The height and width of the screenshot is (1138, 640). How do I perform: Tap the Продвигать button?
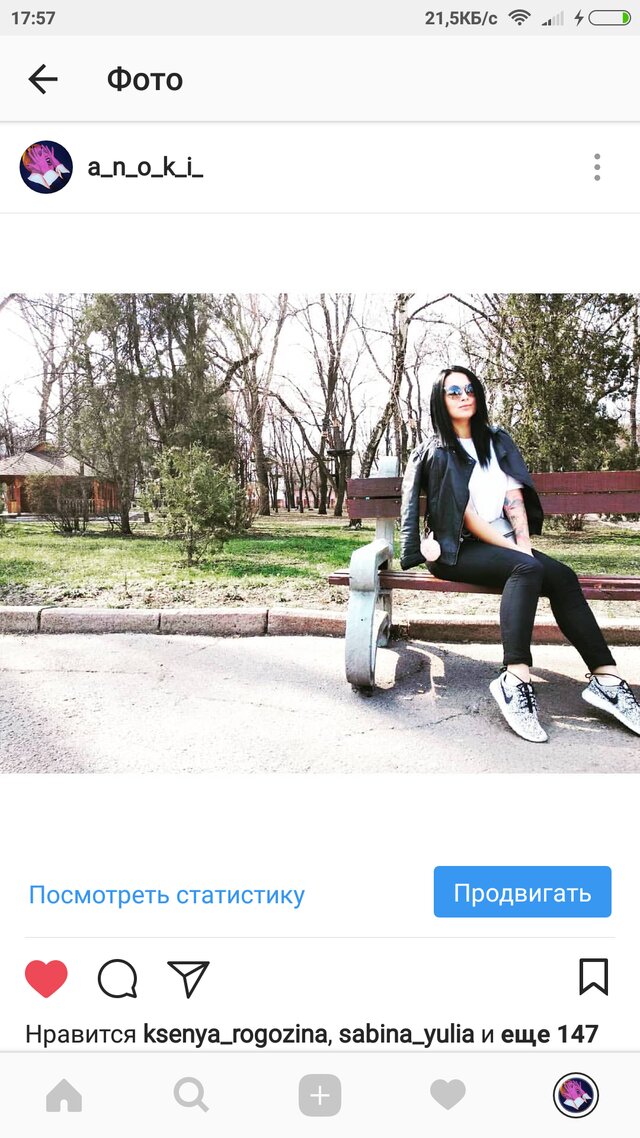click(x=522, y=892)
